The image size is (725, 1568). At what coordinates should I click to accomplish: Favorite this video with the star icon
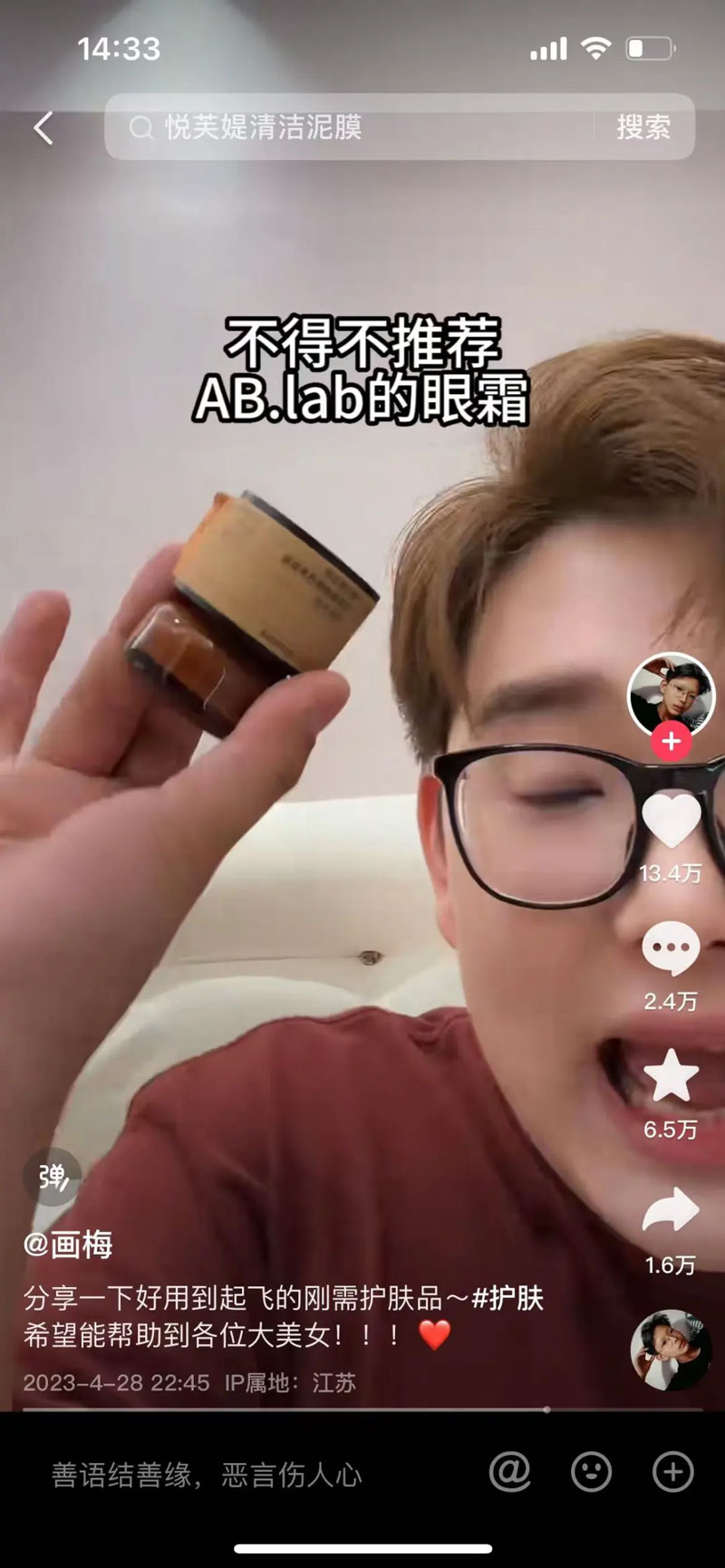(671, 1076)
